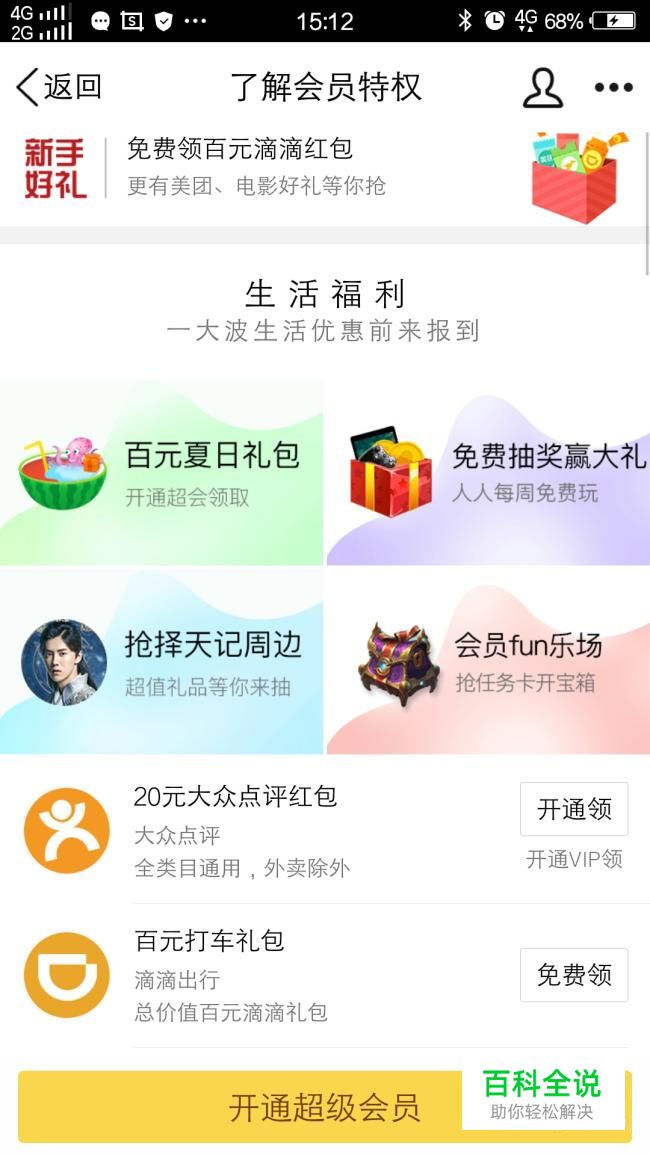The width and height of the screenshot is (650, 1155).
Task: Open the 新手好礼 免费领百元滴滴红包 banner
Action: point(324,167)
